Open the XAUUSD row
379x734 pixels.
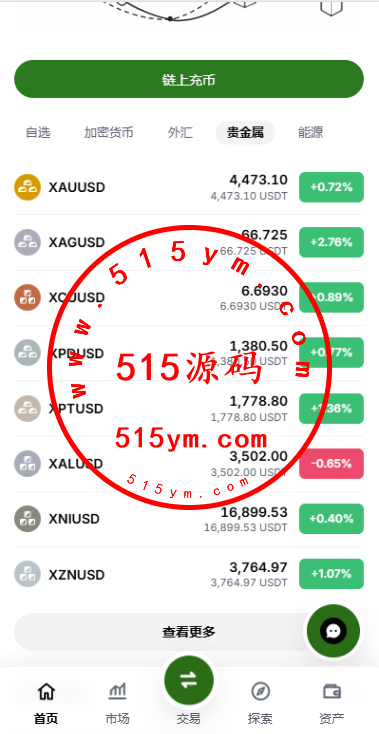click(x=189, y=187)
